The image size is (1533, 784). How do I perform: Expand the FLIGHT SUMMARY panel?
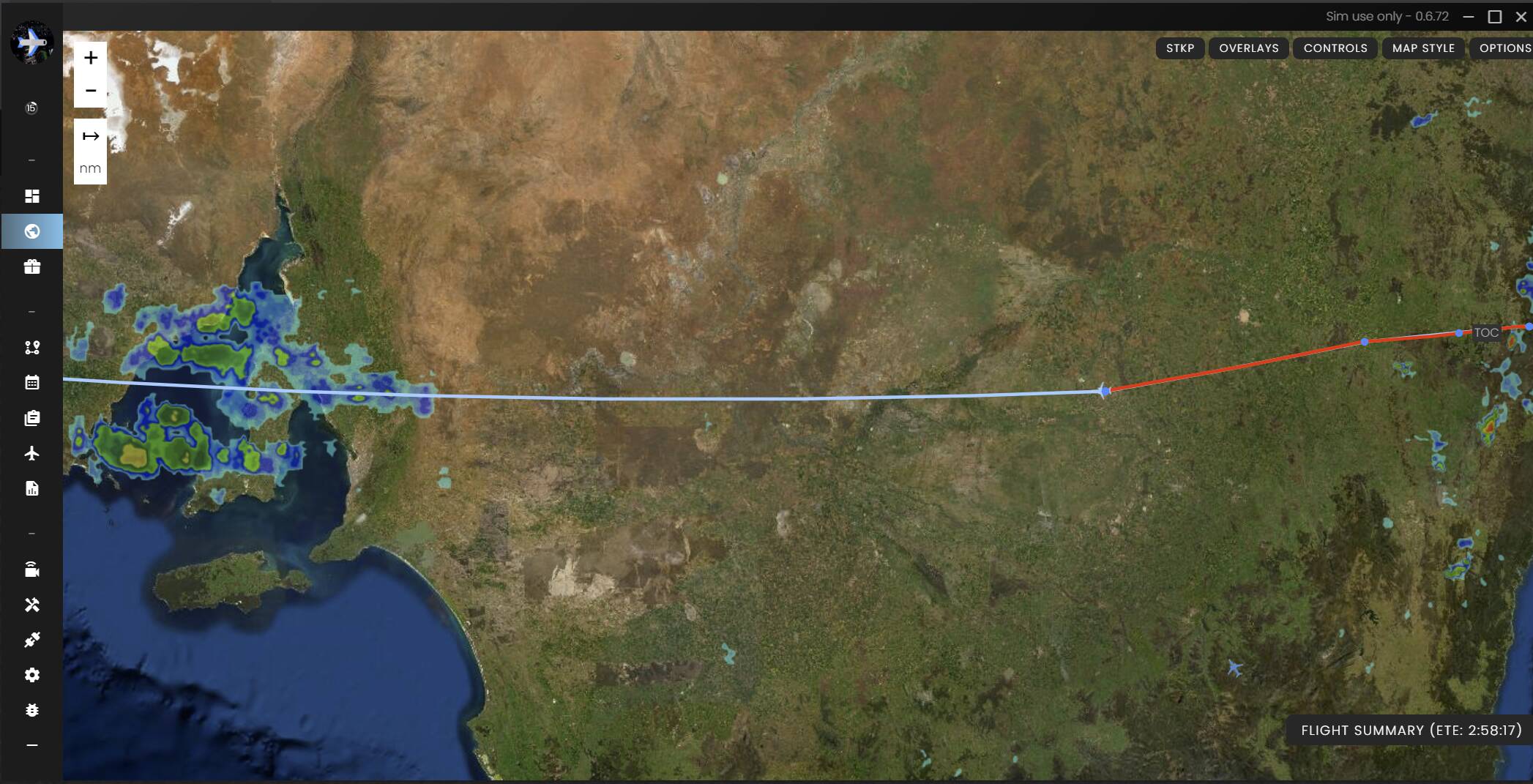(x=1410, y=730)
